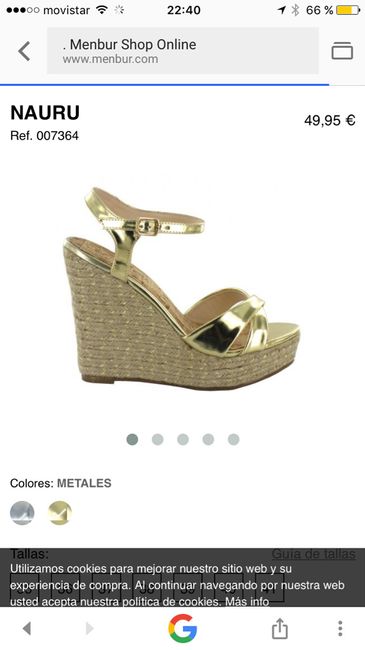Screen dimensions: 365x650
Task: Tap the Google logo button
Action: click(182, 628)
